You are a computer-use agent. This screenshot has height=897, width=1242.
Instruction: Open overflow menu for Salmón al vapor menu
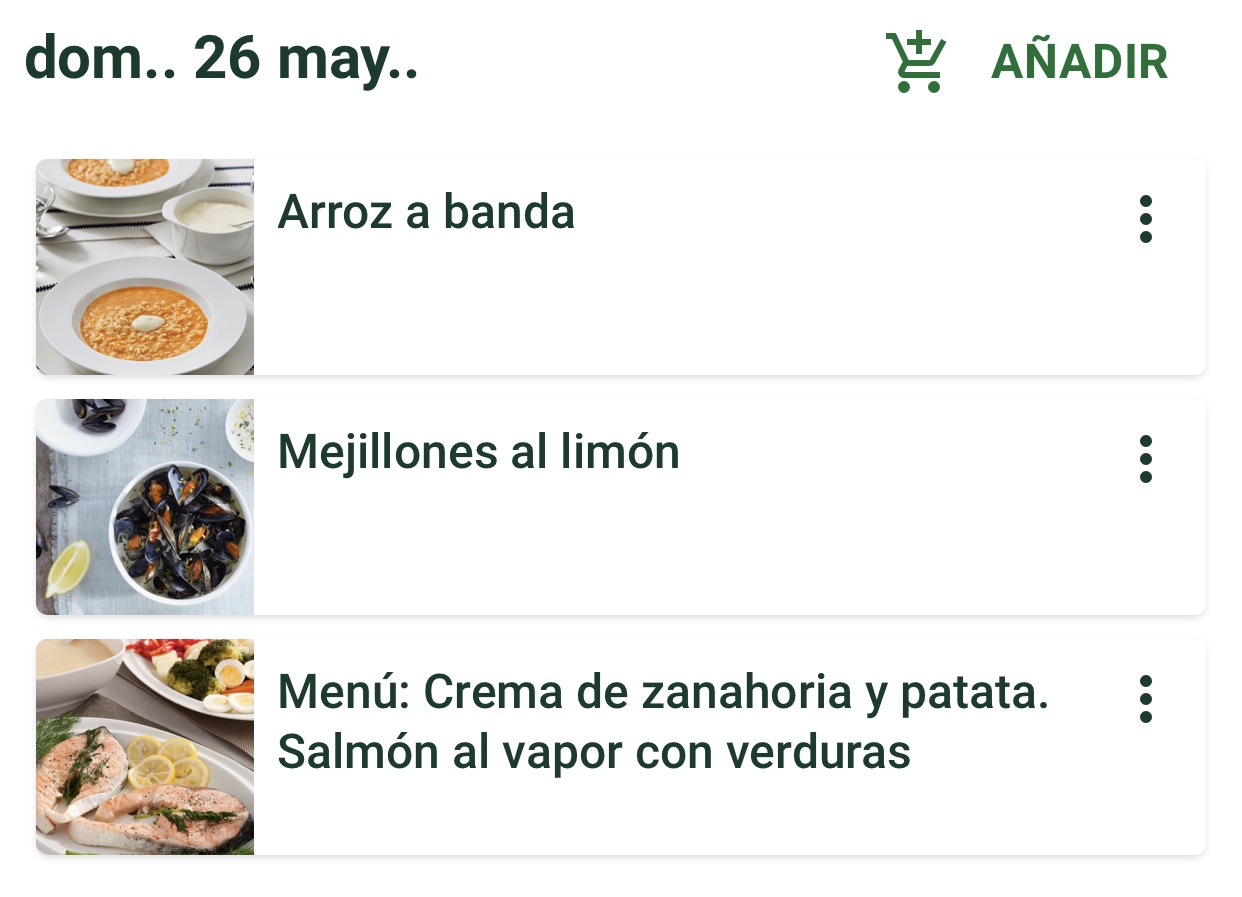(x=1145, y=699)
